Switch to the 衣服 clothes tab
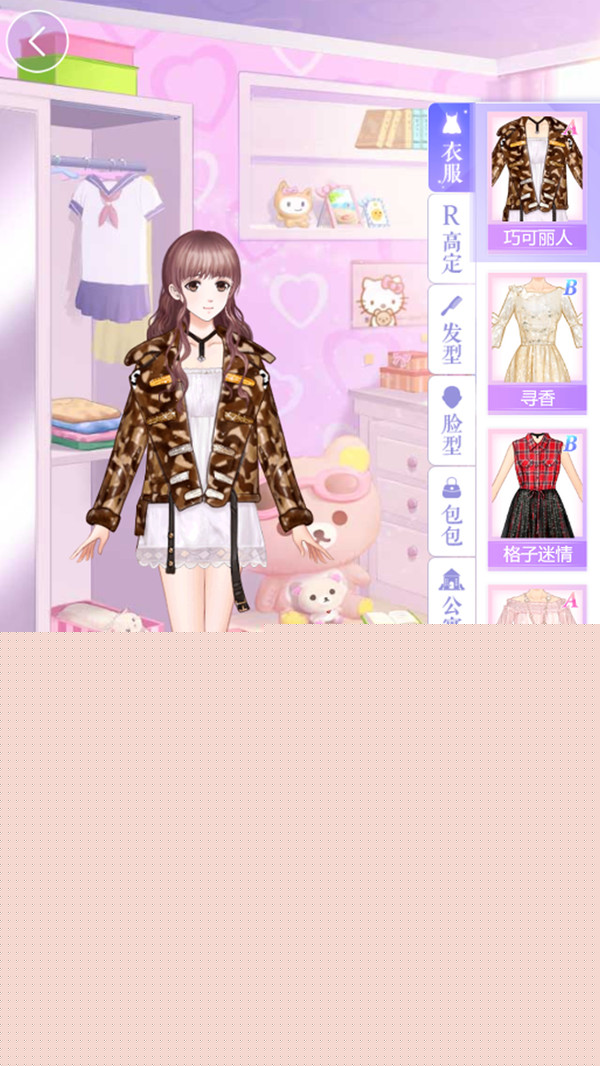 coord(451,147)
